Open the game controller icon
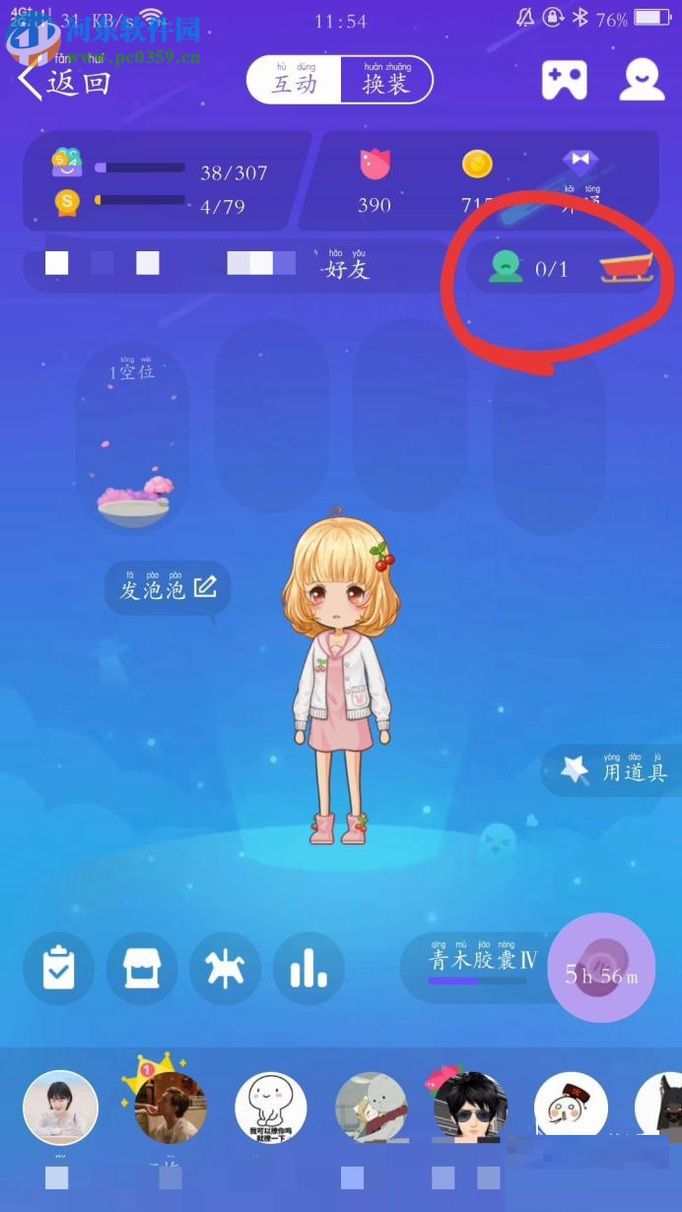The height and width of the screenshot is (1212, 682). (x=564, y=80)
